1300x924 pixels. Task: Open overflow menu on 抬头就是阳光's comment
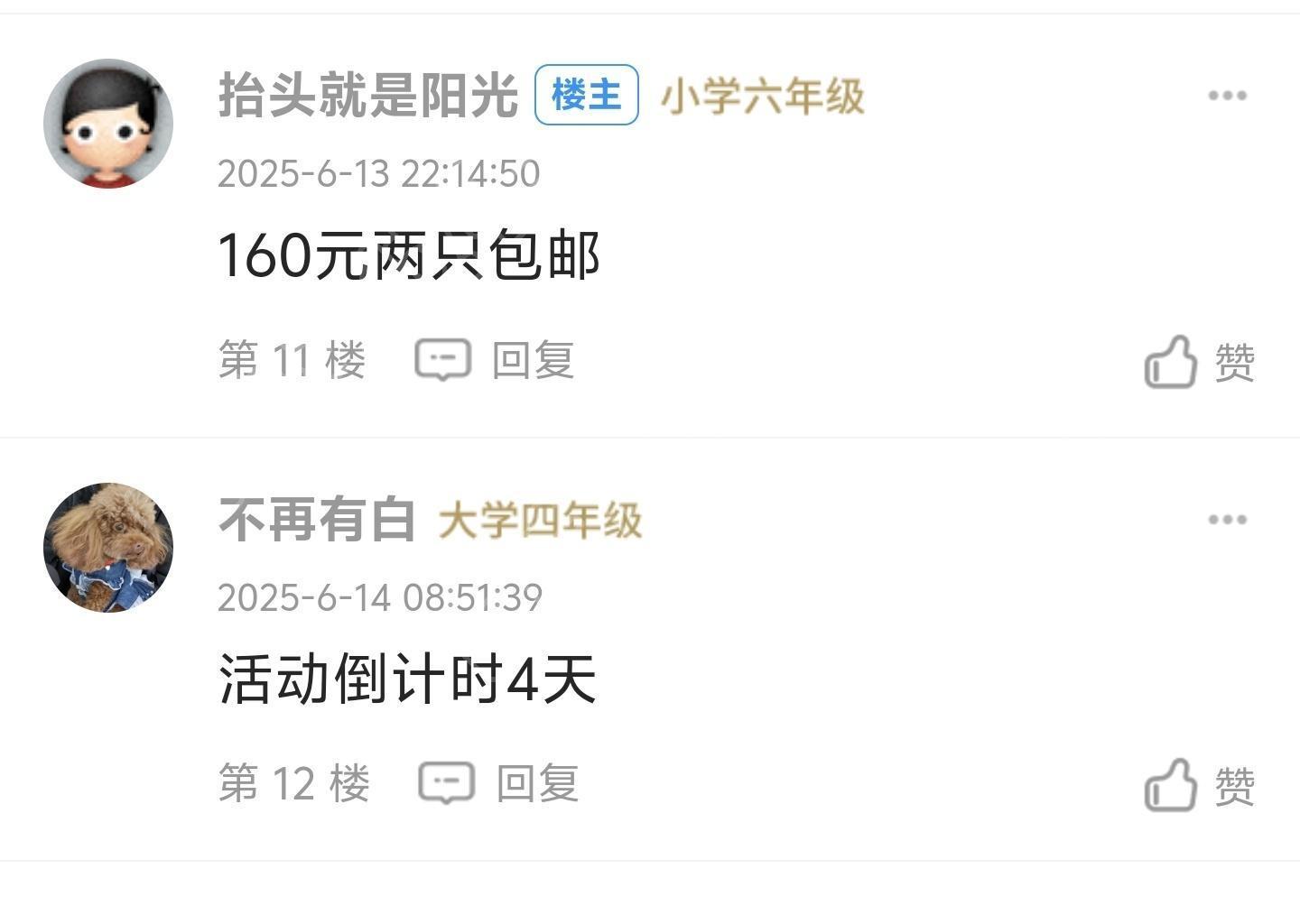(x=1227, y=96)
